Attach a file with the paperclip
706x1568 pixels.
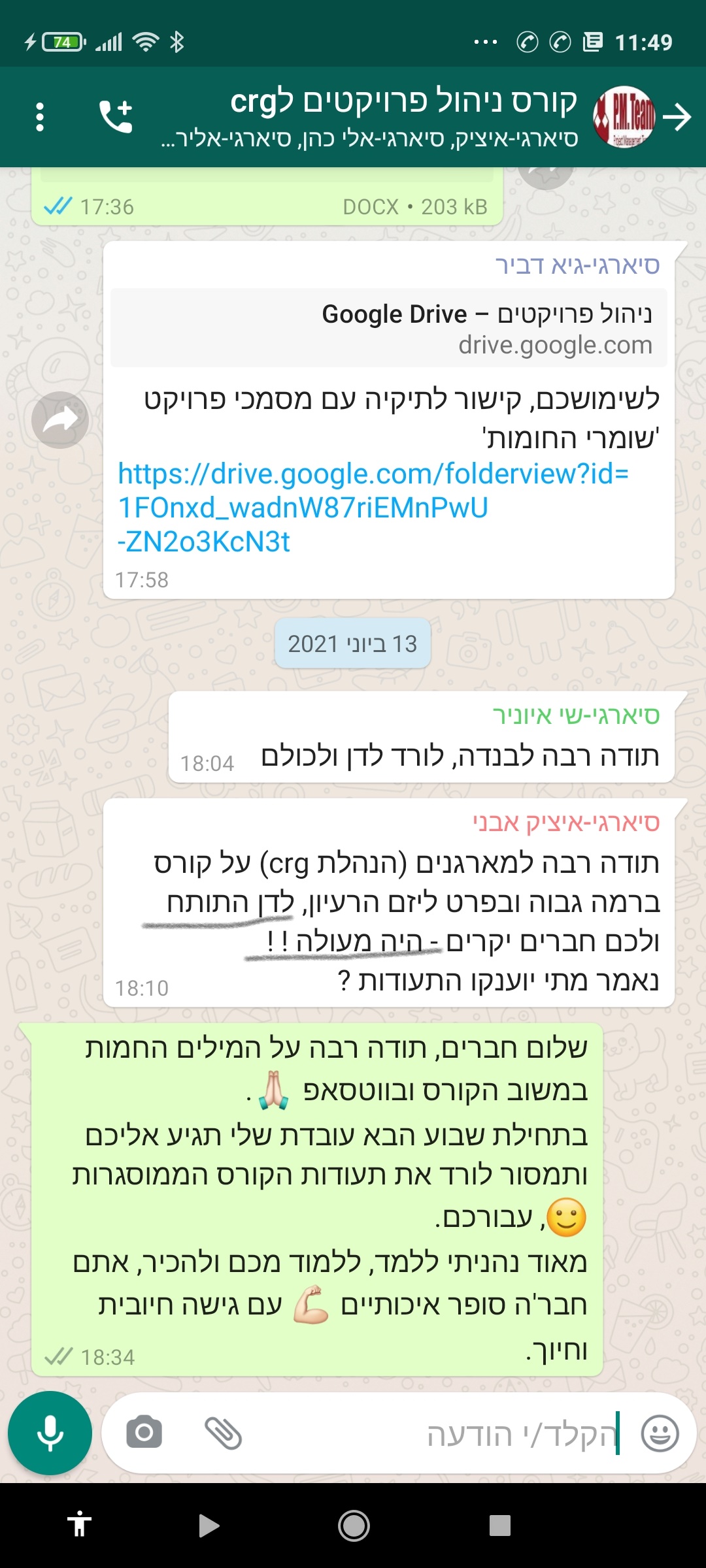[224, 1433]
